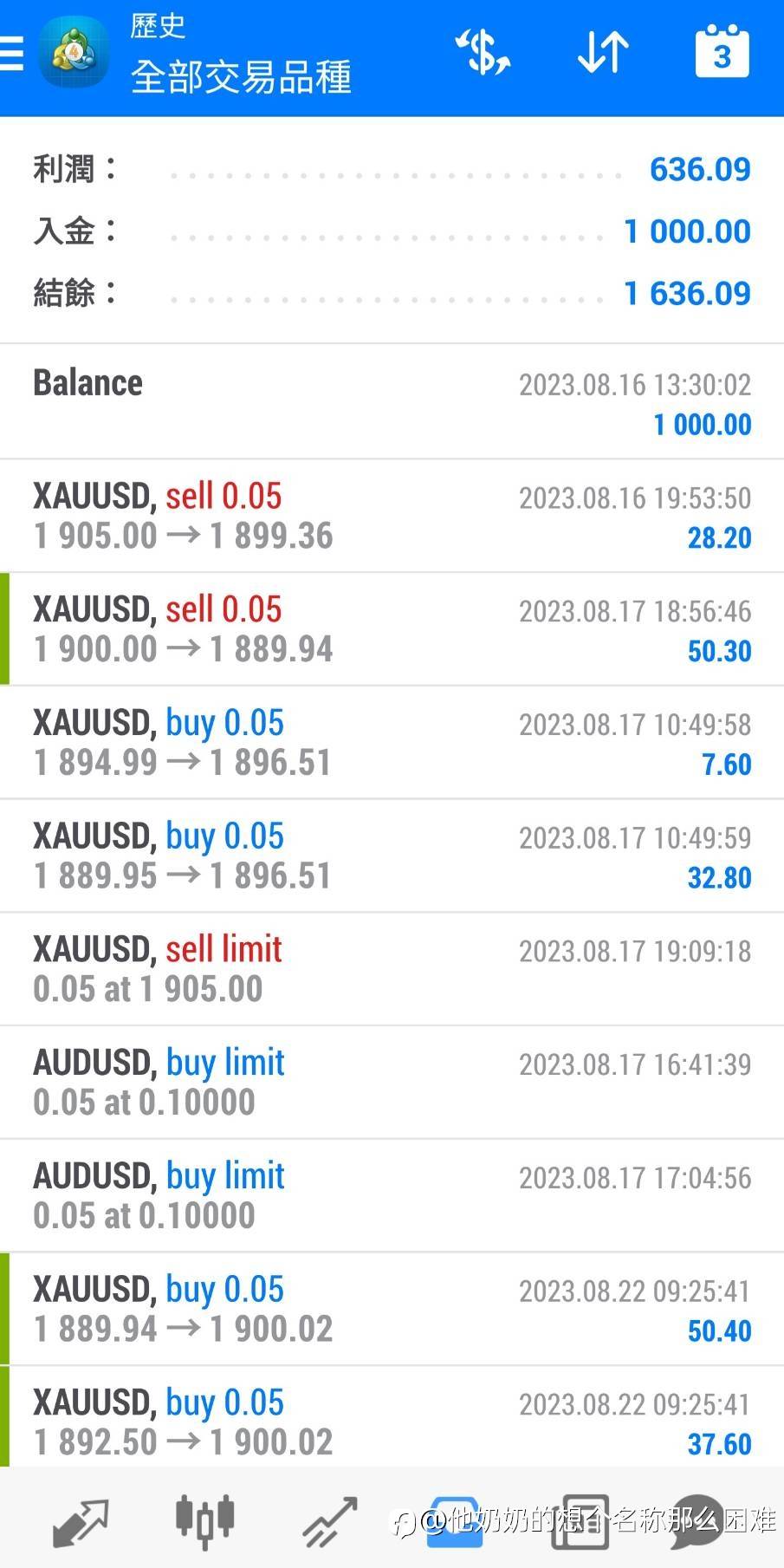Viewport: 784px width, 1568px height.
Task: Open XAUUSD sell trade with profit 28.20
Action: pyautogui.click(x=392, y=516)
